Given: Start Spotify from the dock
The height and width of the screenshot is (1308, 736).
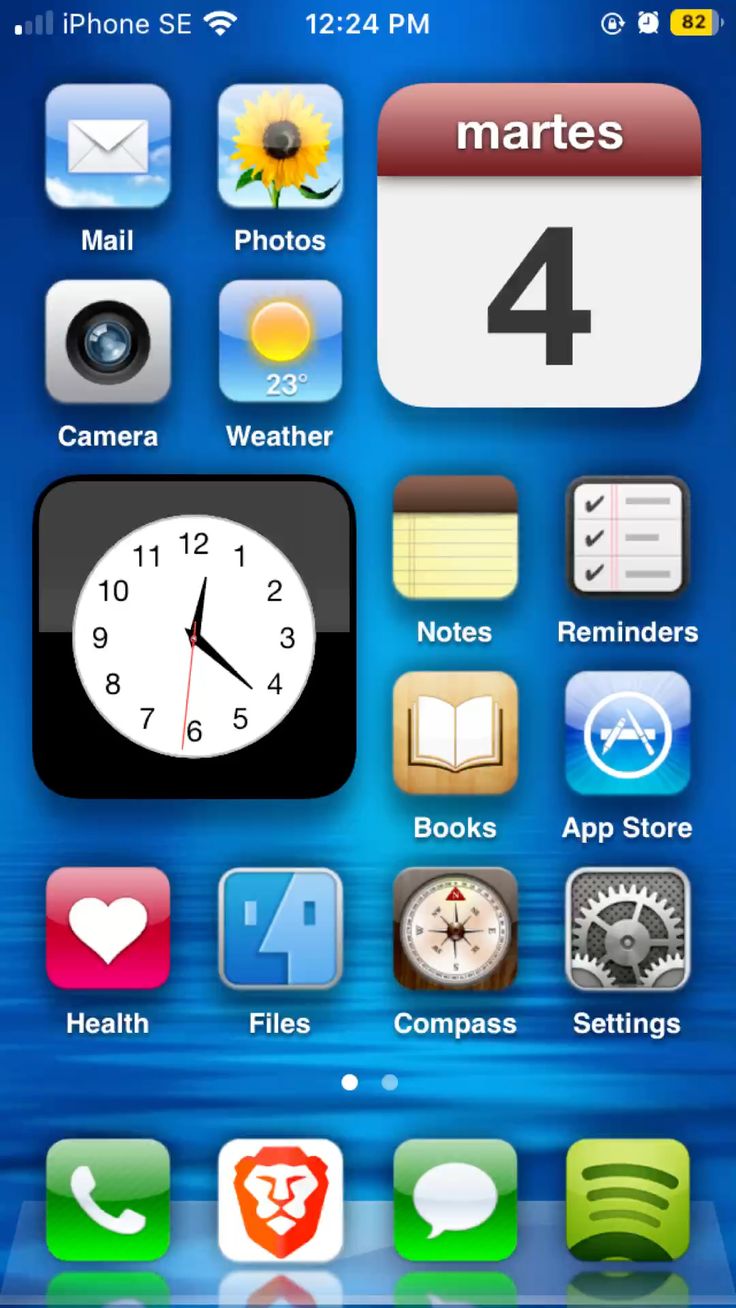Looking at the screenshot, I should pyautogui.click(x=627, y=1200).
